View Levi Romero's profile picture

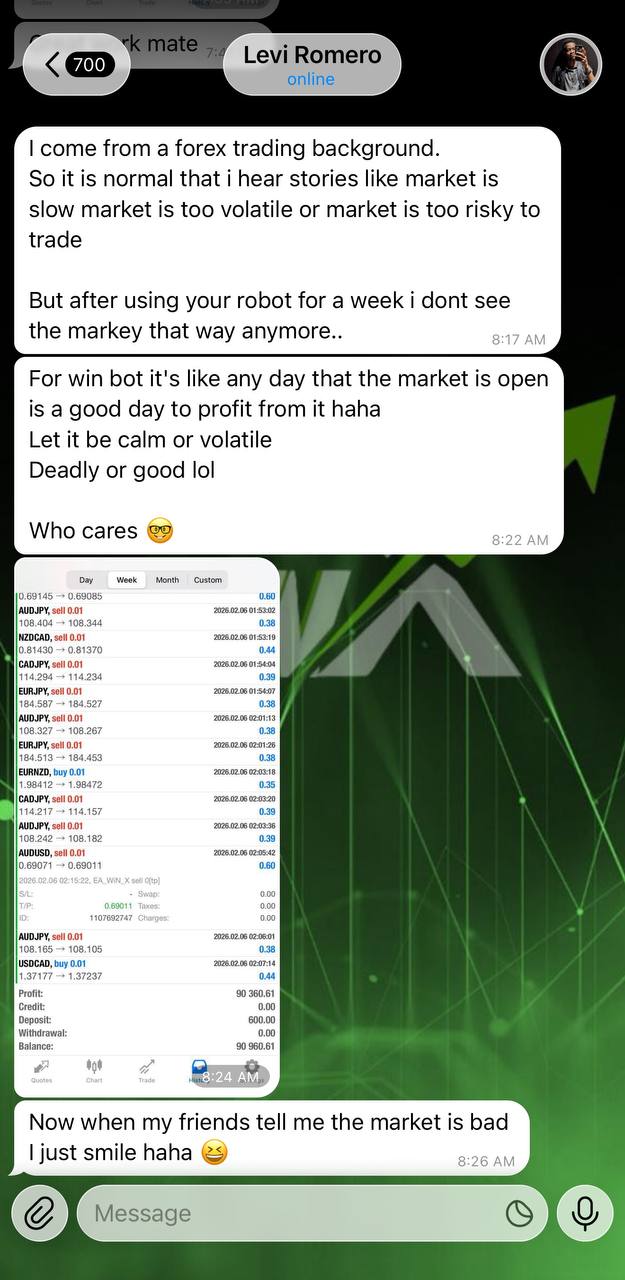[x=571, y=65]
